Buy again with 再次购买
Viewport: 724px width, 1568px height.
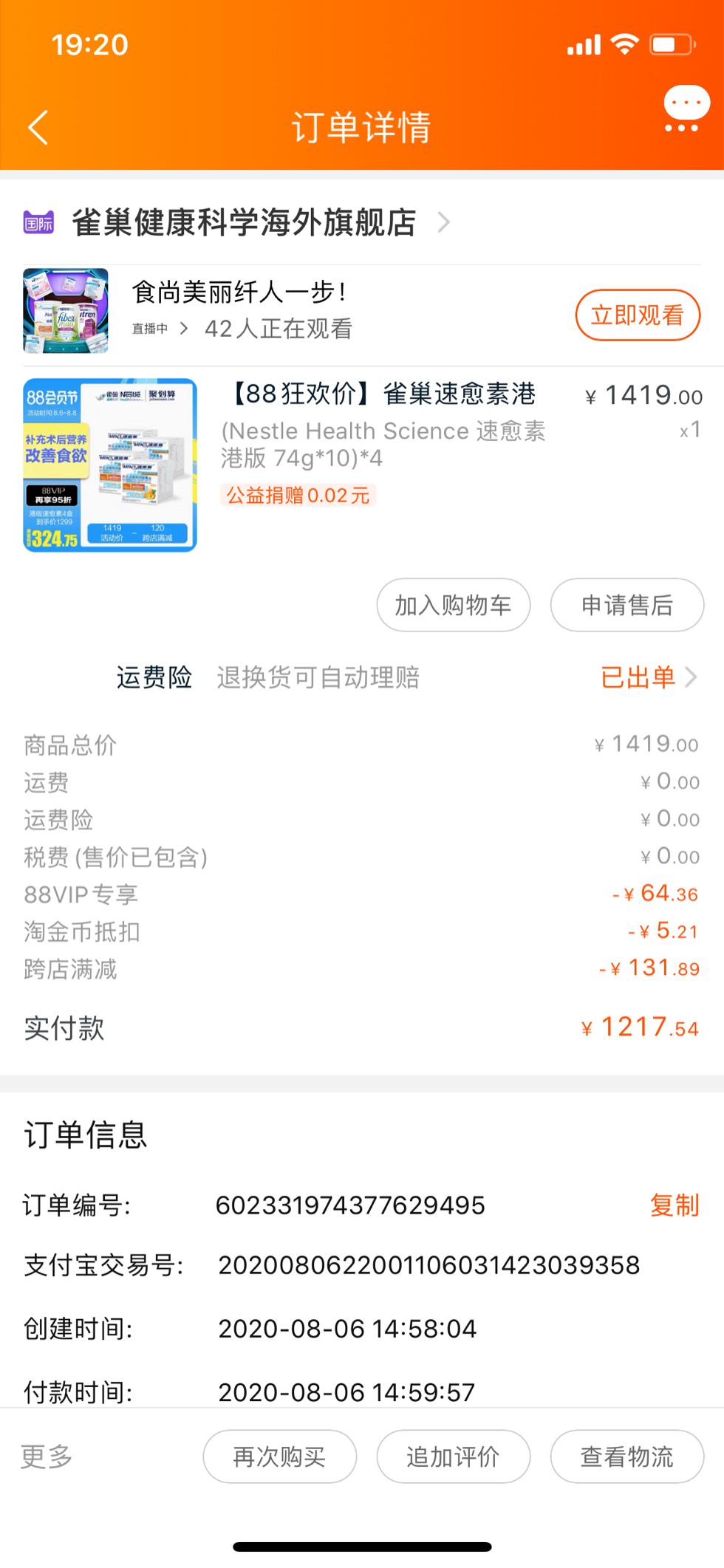(279, 1456)
